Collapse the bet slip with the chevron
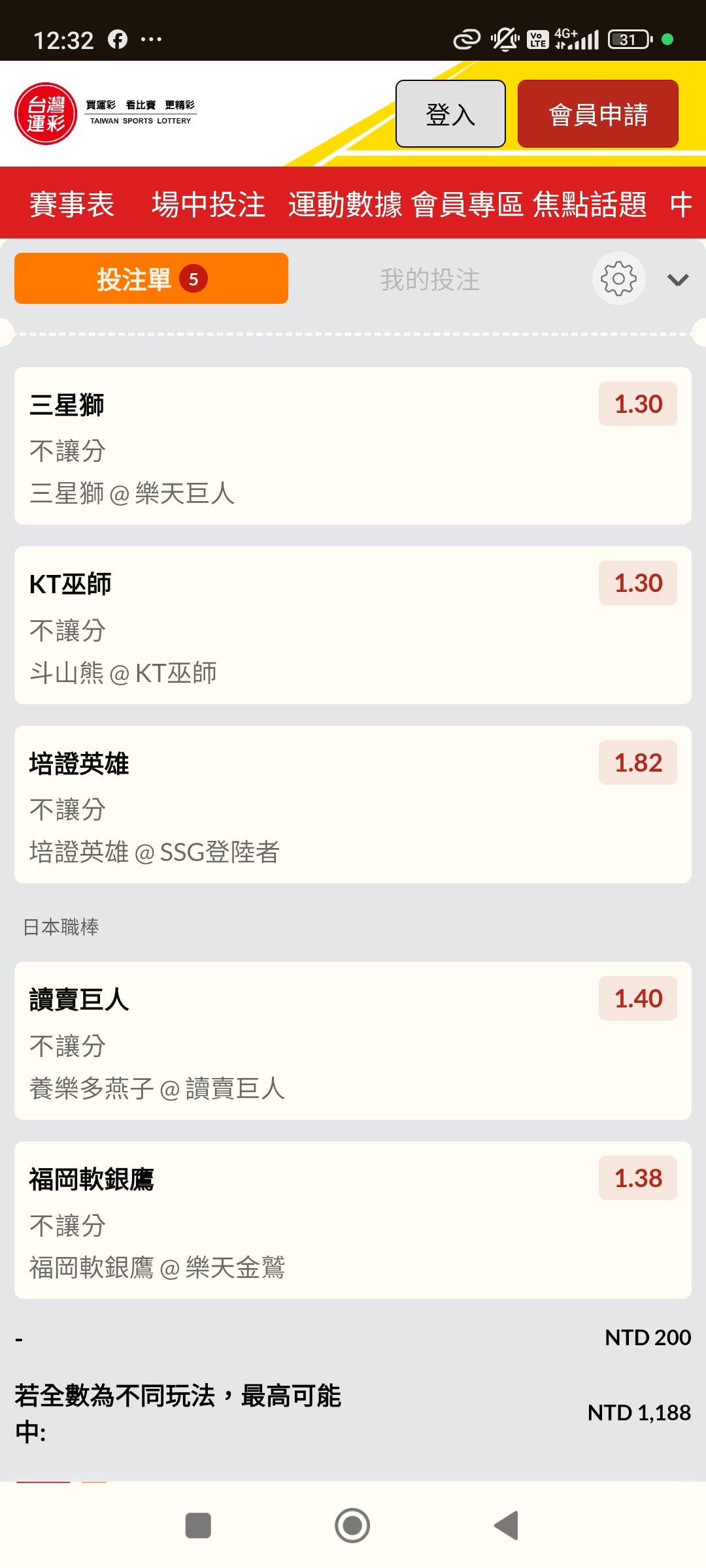The image size is (706, 1568). click(x=678, y=280)
